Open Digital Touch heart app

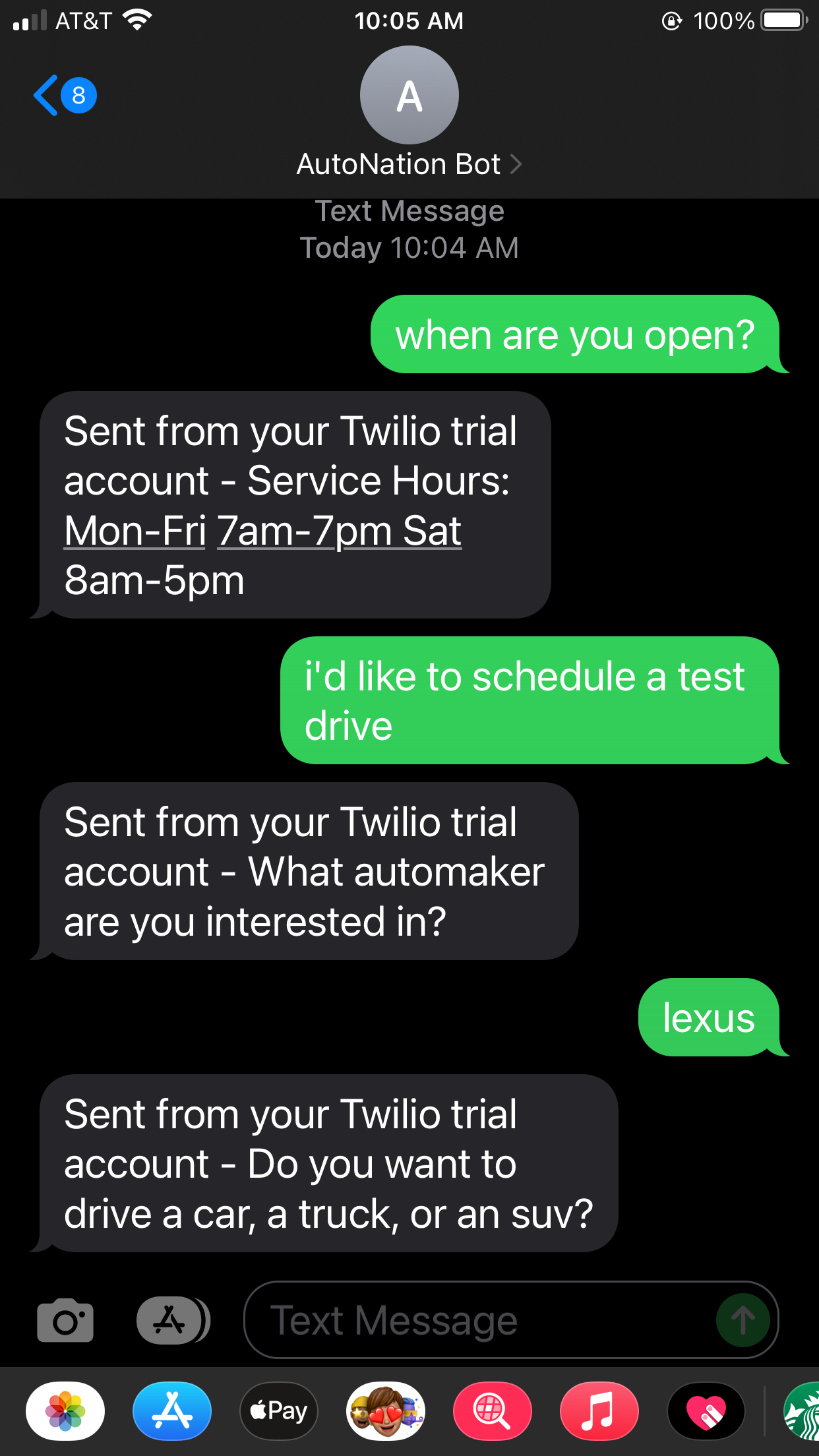(x=706, y=1411)
